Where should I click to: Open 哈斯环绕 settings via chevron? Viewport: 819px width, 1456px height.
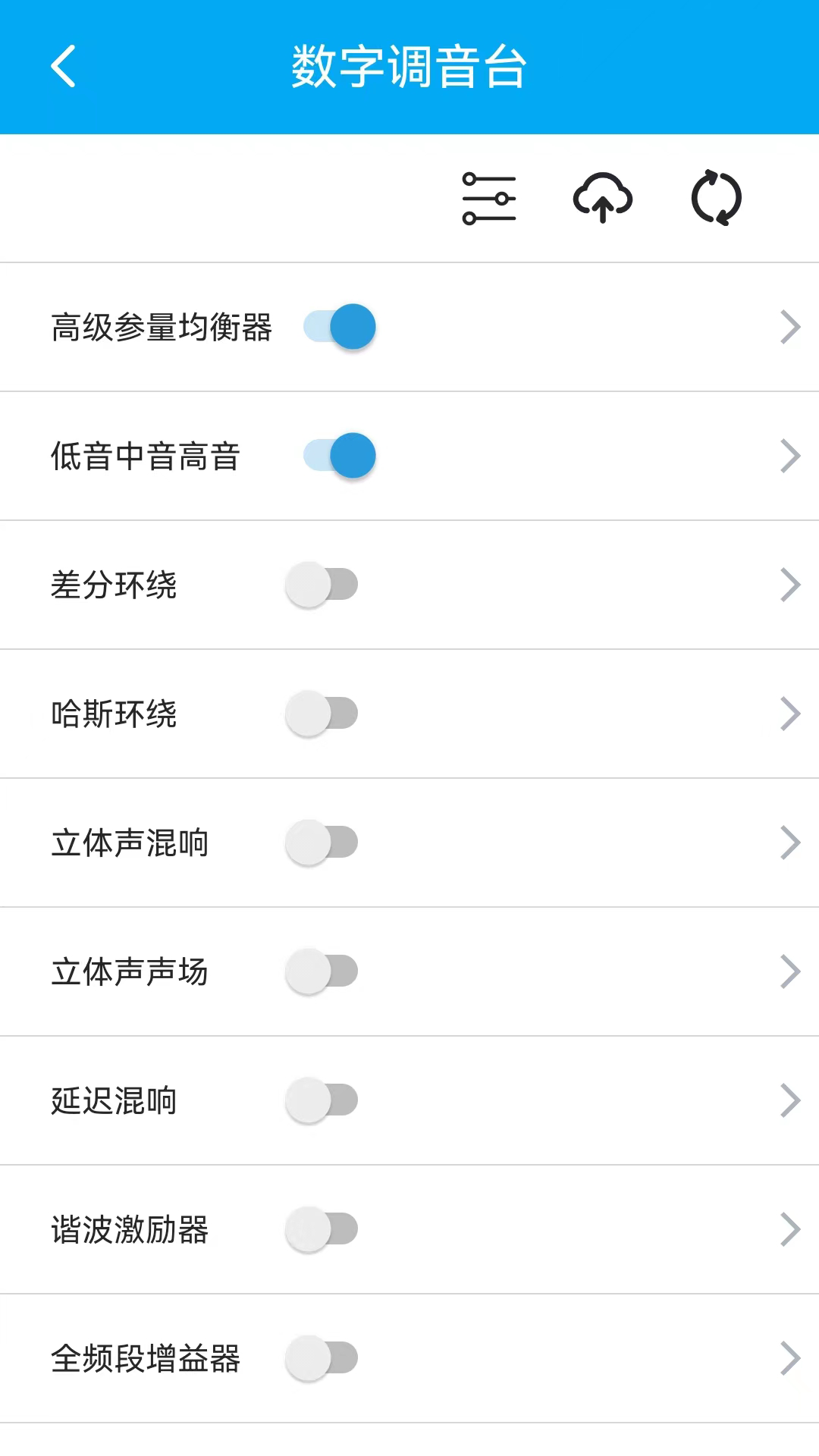tap(789, 714)
